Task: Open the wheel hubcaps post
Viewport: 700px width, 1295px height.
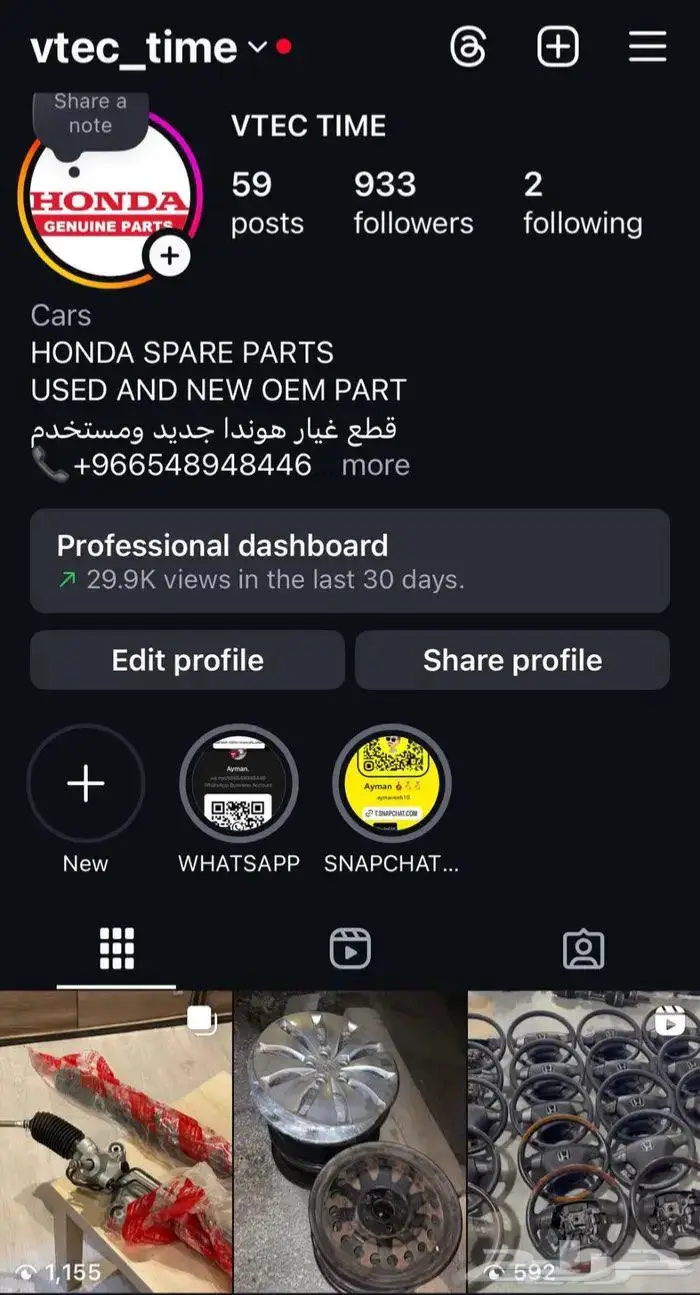Action: [349, 1140]
